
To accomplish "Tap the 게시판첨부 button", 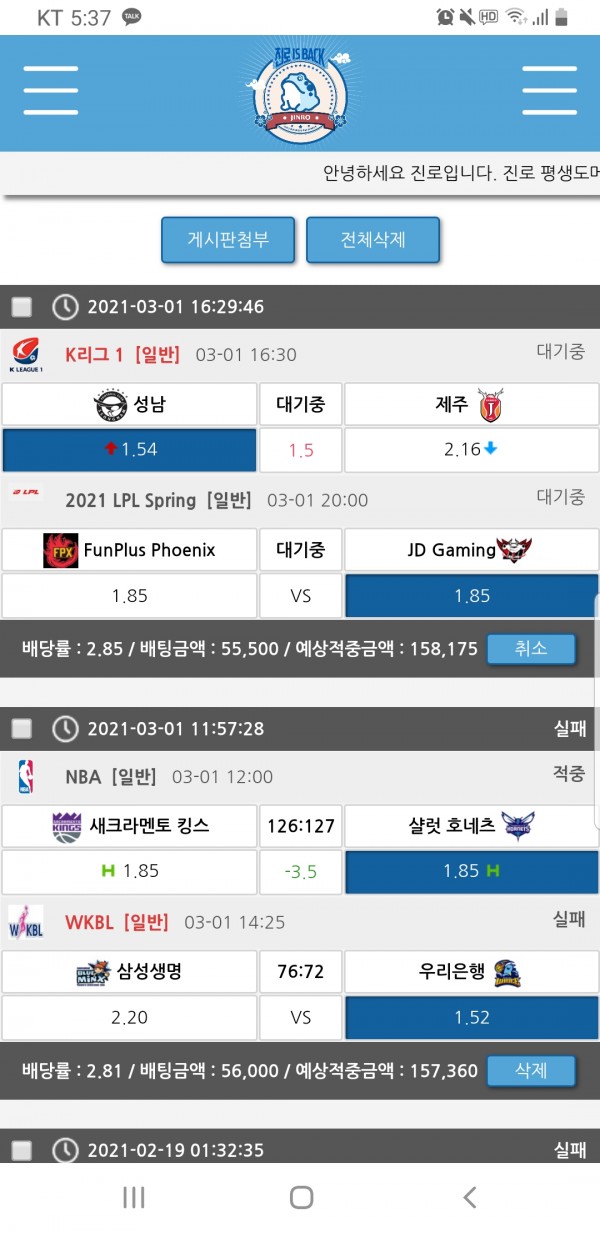I will pos(228,241).
